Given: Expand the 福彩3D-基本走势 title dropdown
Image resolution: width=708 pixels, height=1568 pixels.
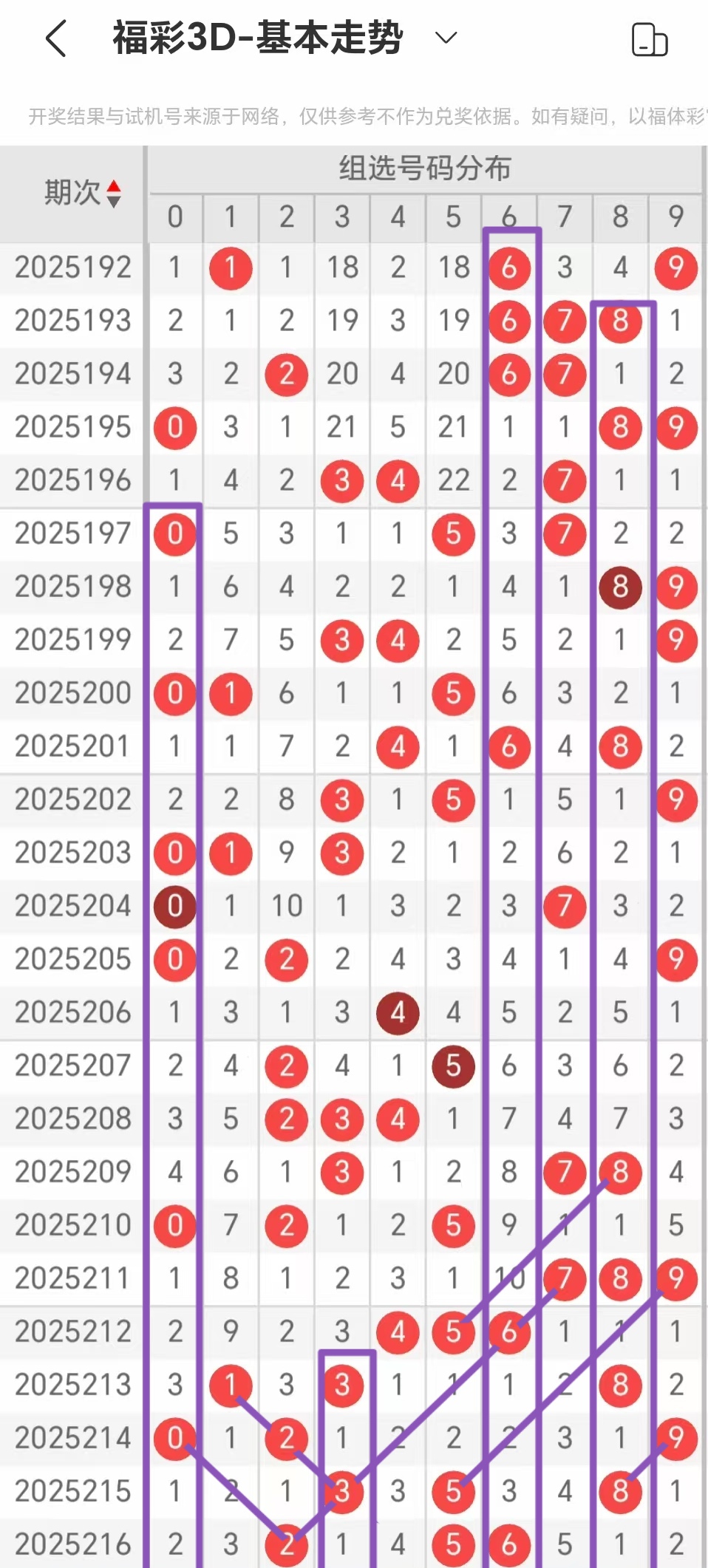Looking at the screenshot, I should coord(446,37).
